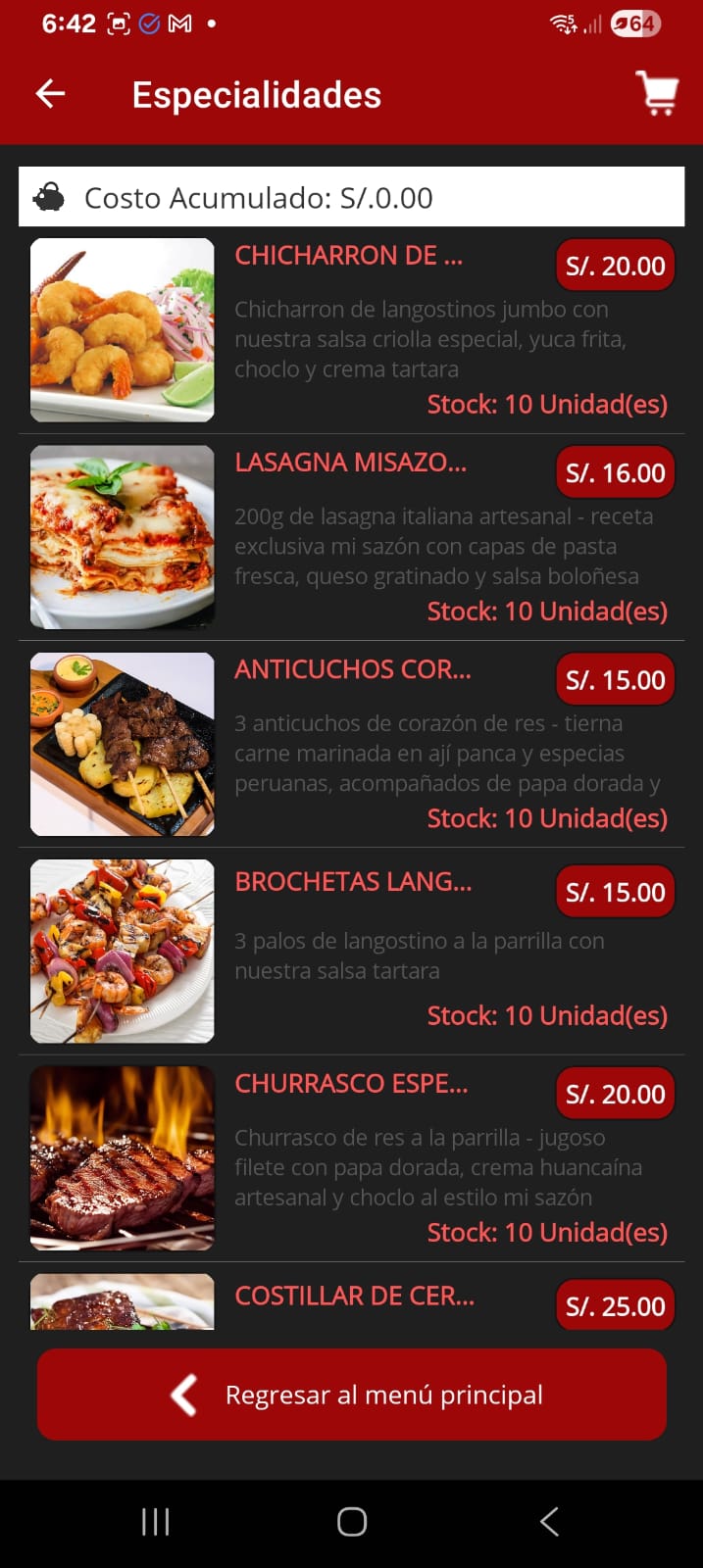Go back using the top arrow
Viewport: 703px width, 1568px height.
point(50,94)
